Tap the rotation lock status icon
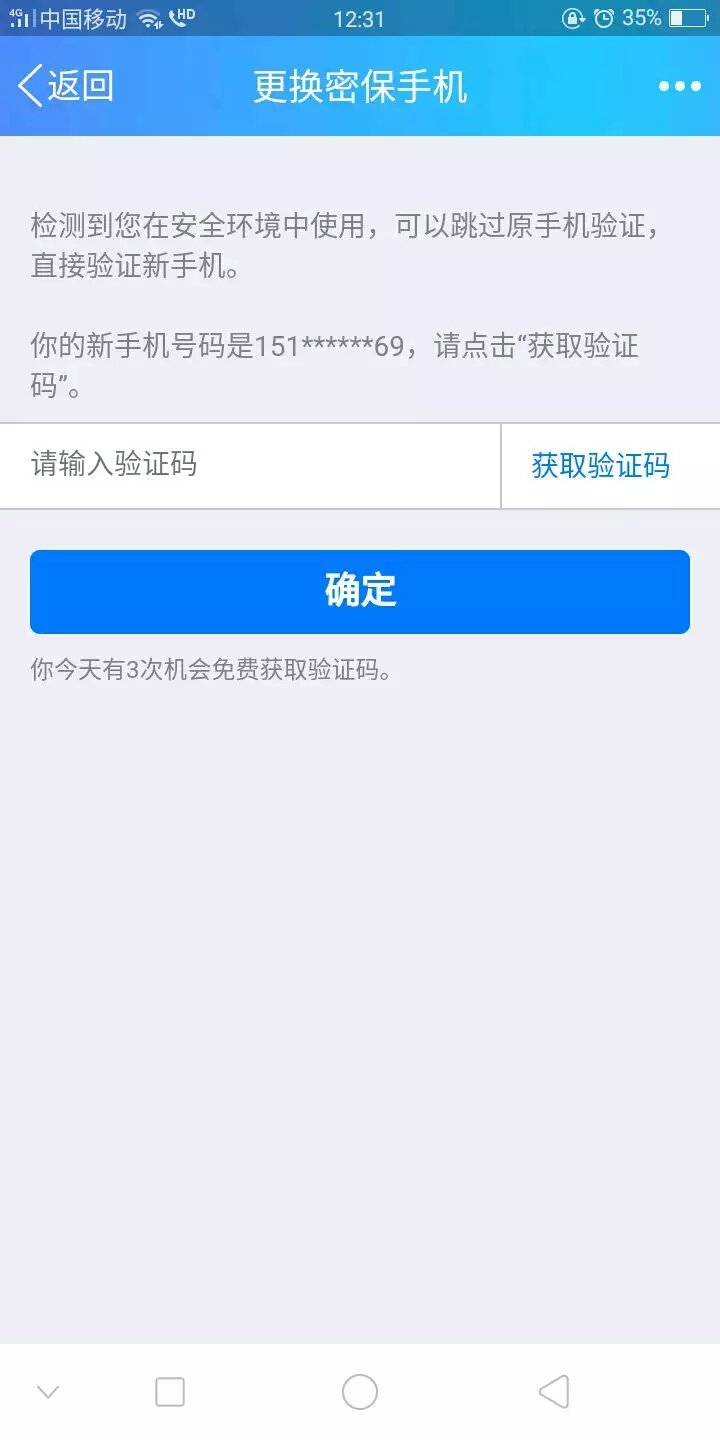This screenshot has height=1440, width=720. (570, 17)
